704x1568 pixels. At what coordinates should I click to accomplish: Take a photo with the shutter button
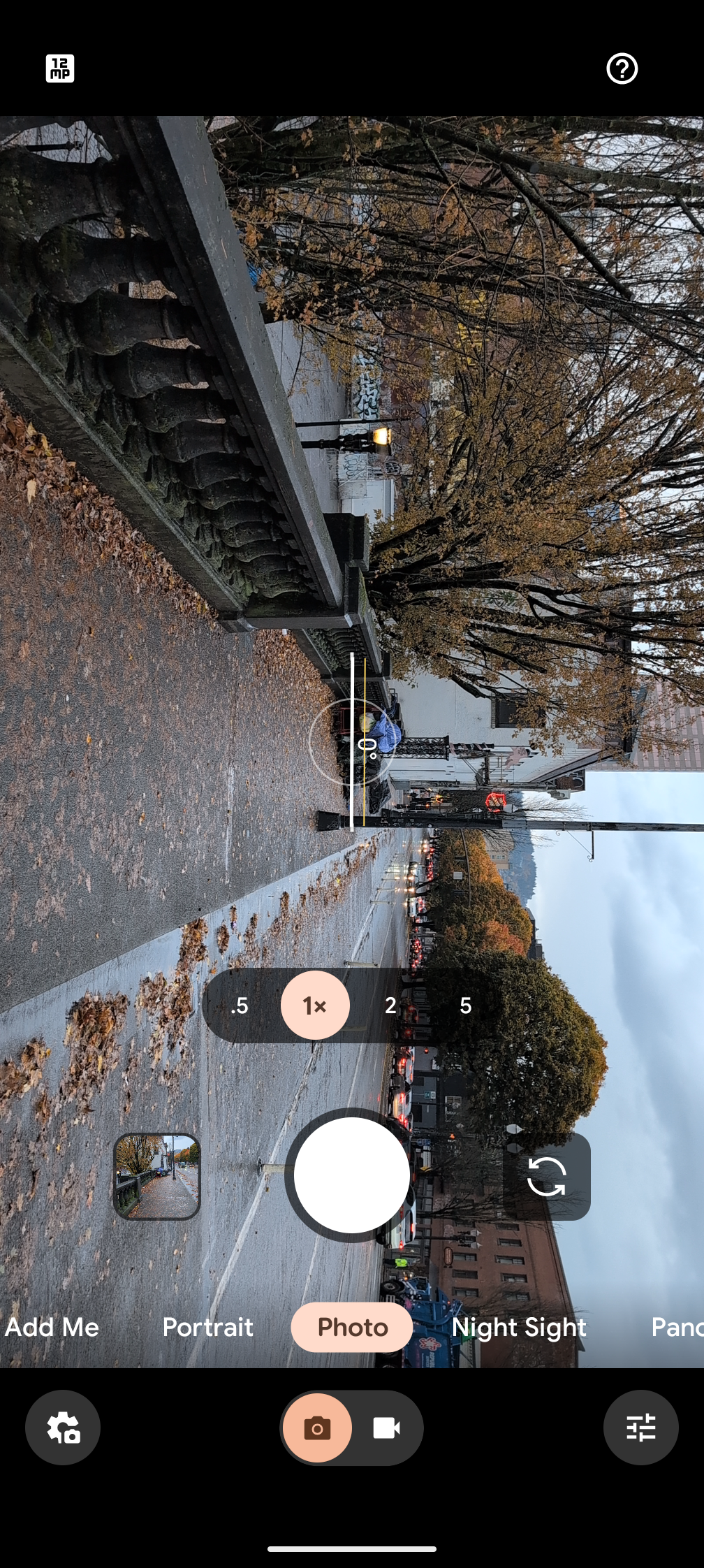(x=351, y=1175)
